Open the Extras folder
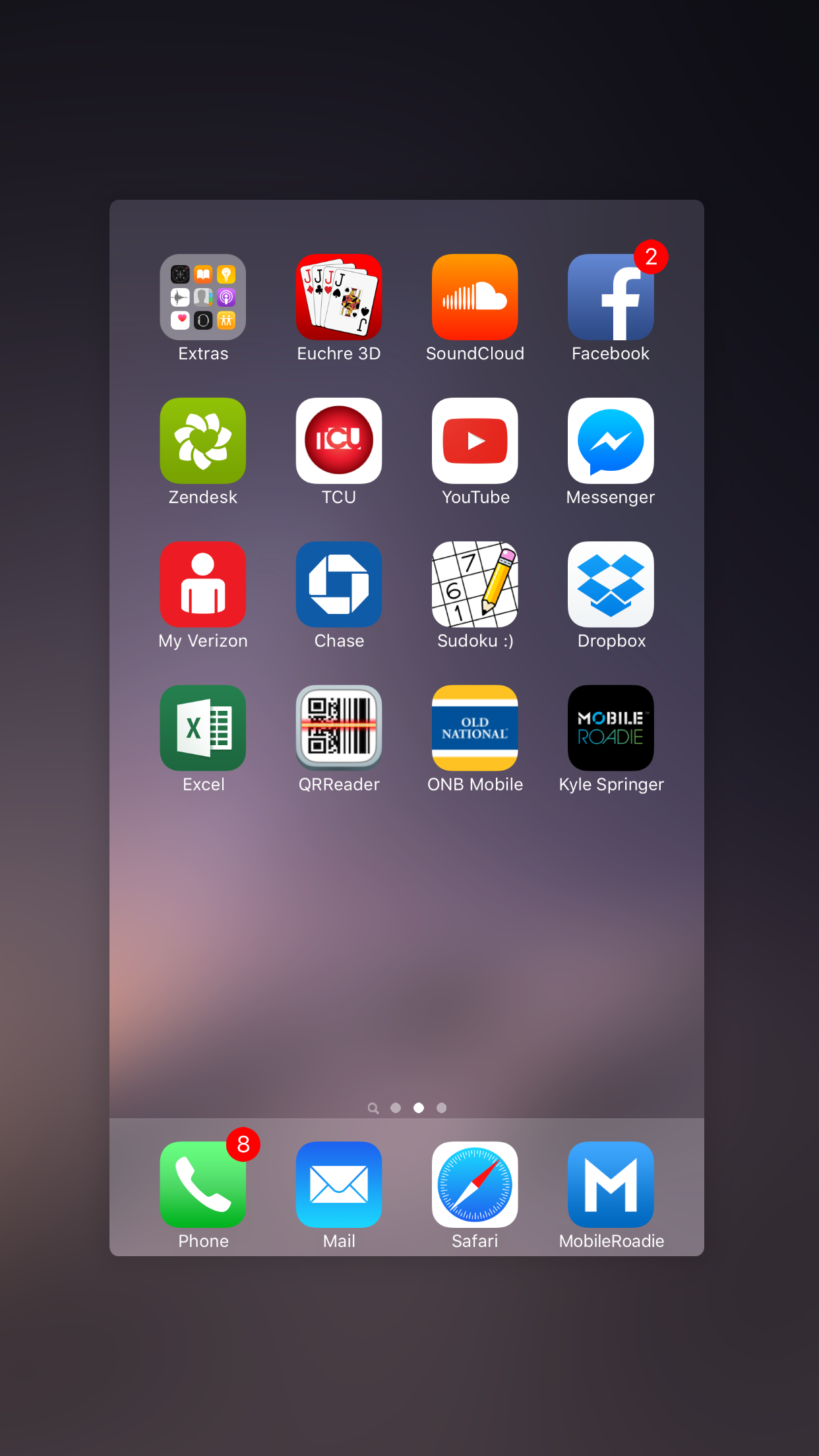This screenshot has height=1456, width=819. pos(203,297)
